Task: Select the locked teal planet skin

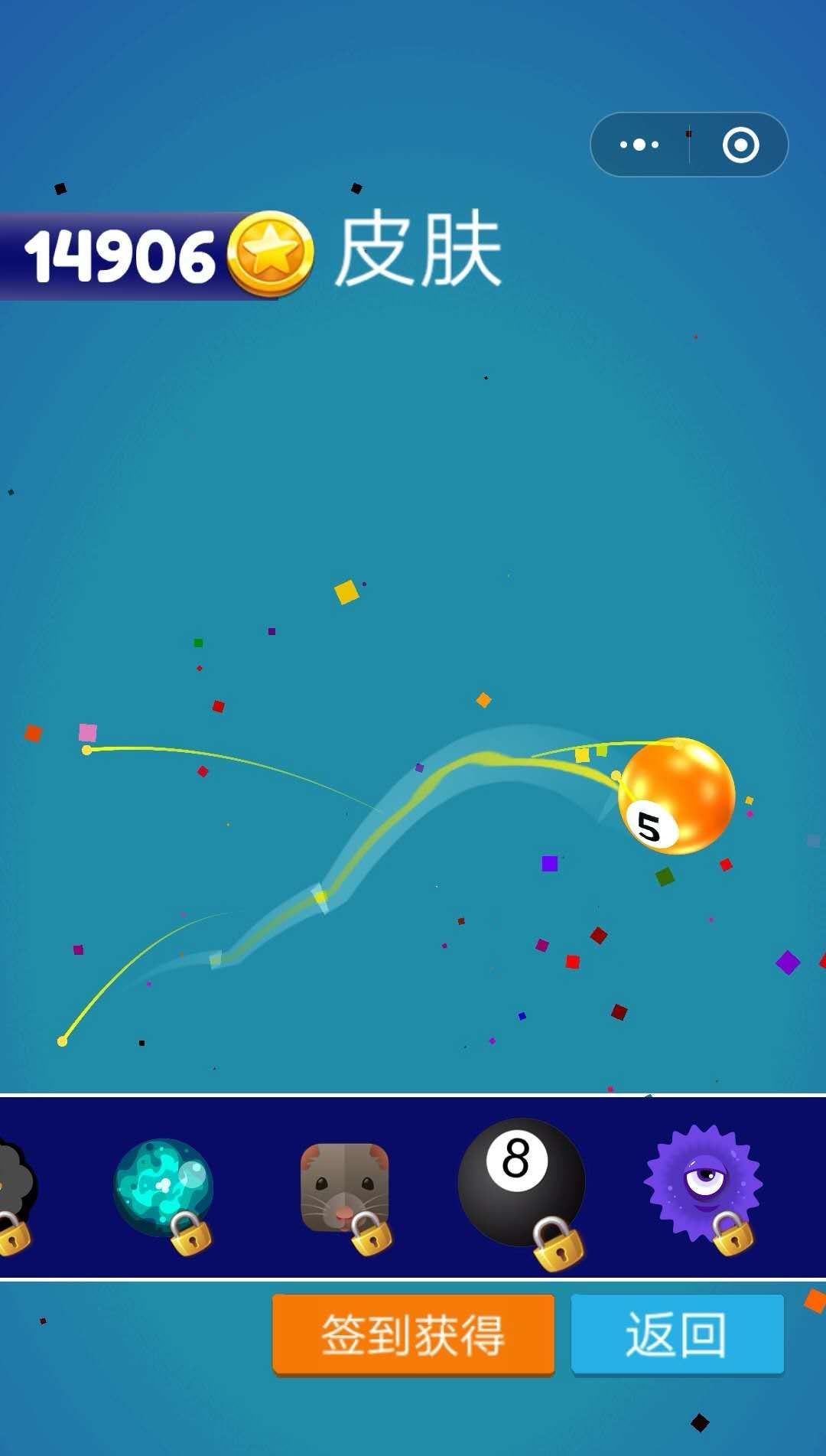Action: (x=163, y=1187)
